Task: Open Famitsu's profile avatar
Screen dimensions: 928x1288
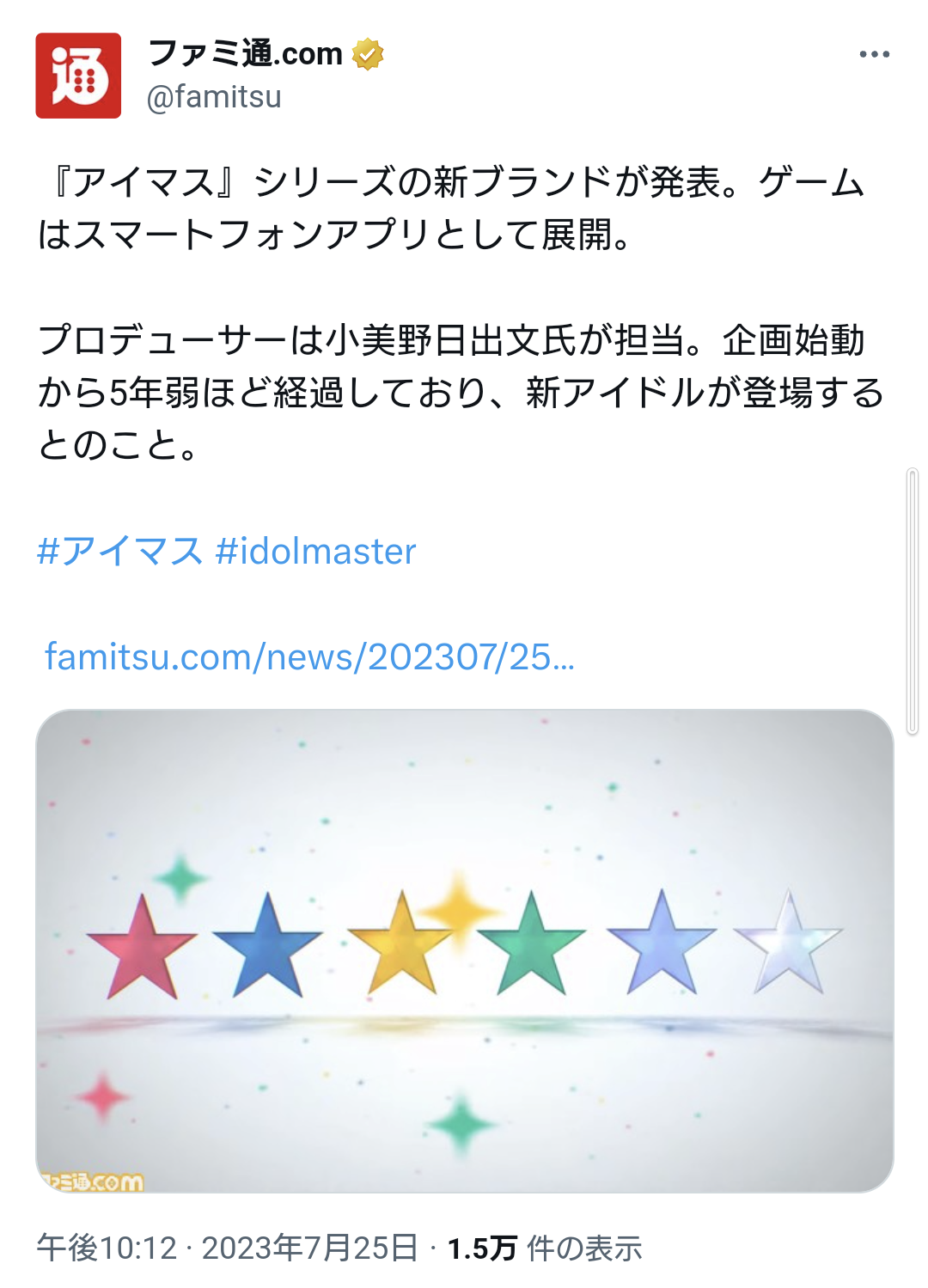Action: (x=78, y=76)
